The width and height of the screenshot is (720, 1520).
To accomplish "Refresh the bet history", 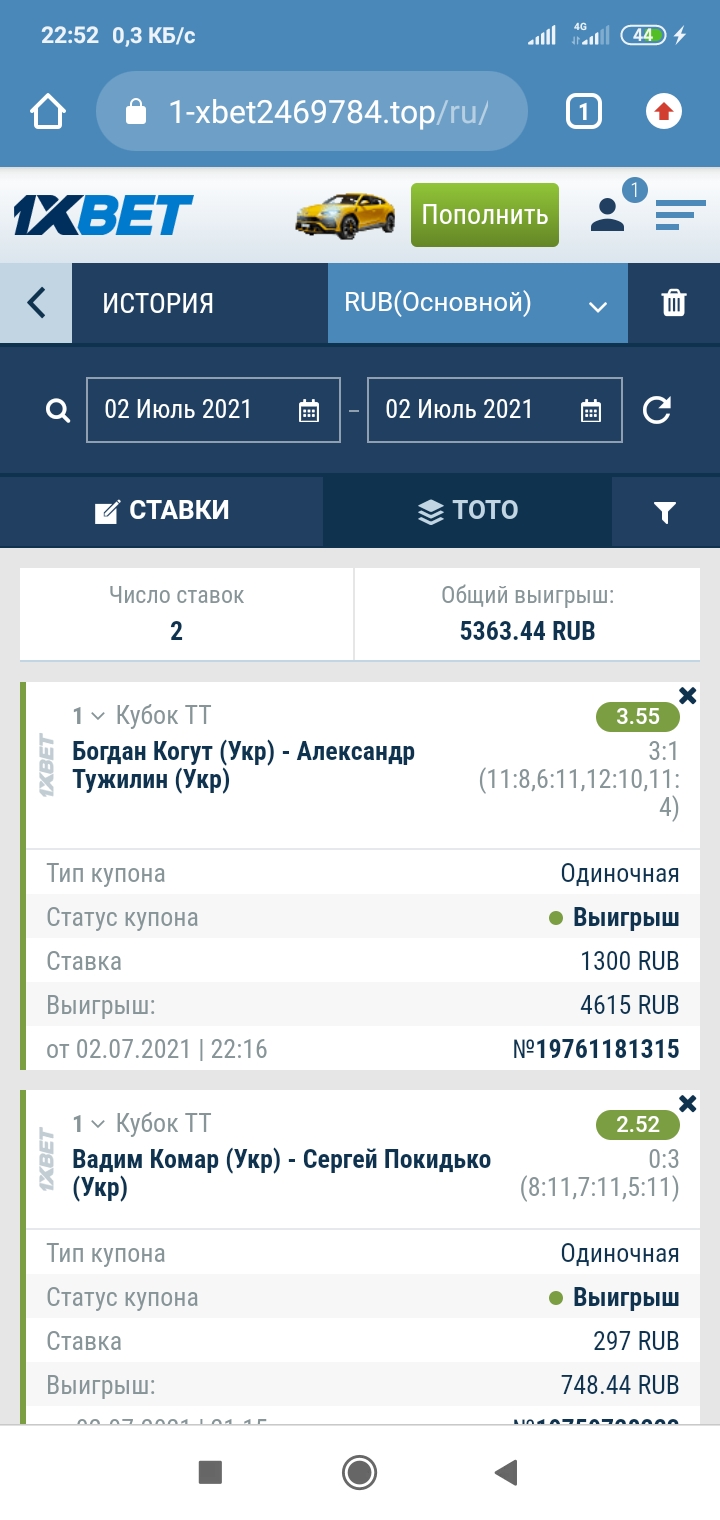I will [657, 410].
